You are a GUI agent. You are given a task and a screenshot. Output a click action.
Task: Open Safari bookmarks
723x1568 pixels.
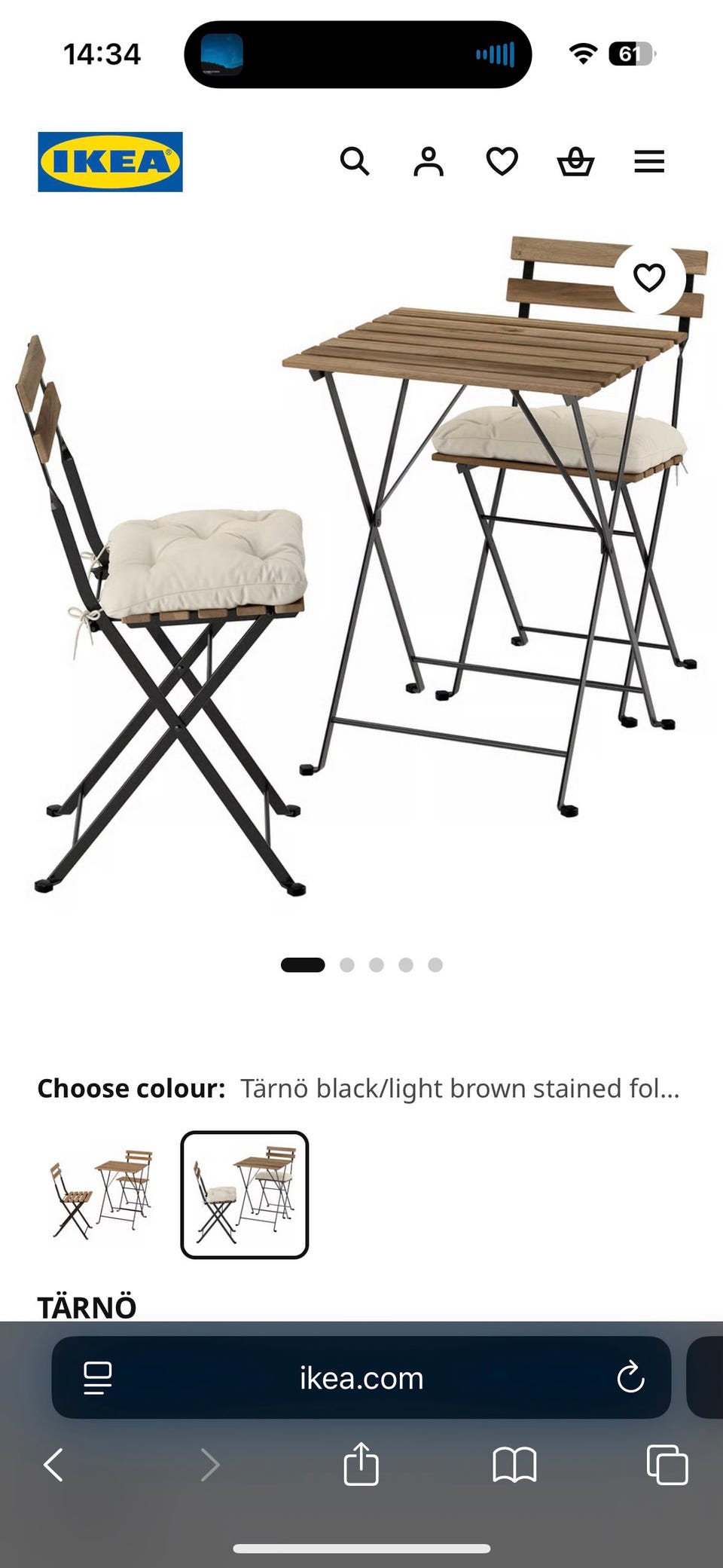(514, 1465)
